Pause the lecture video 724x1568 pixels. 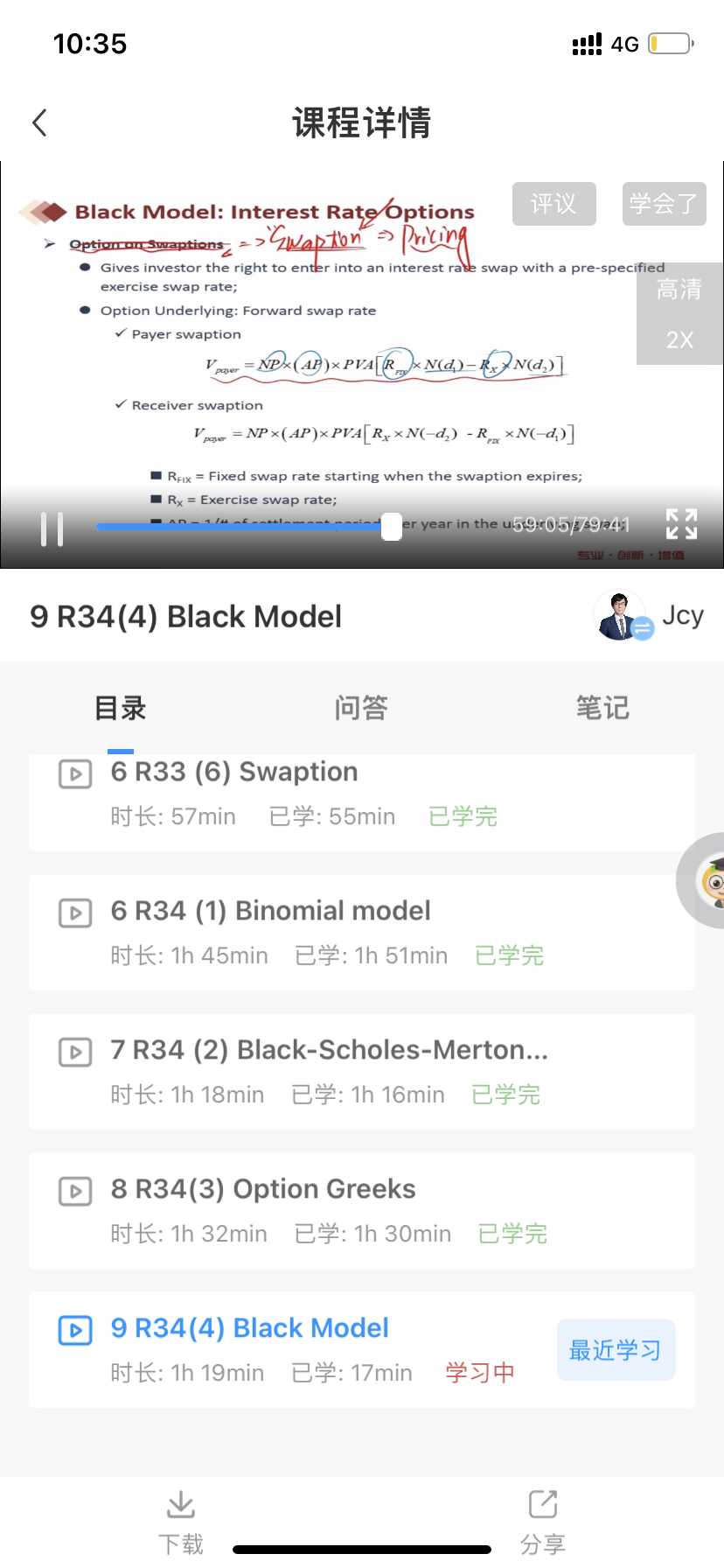[x=52, y=528]
